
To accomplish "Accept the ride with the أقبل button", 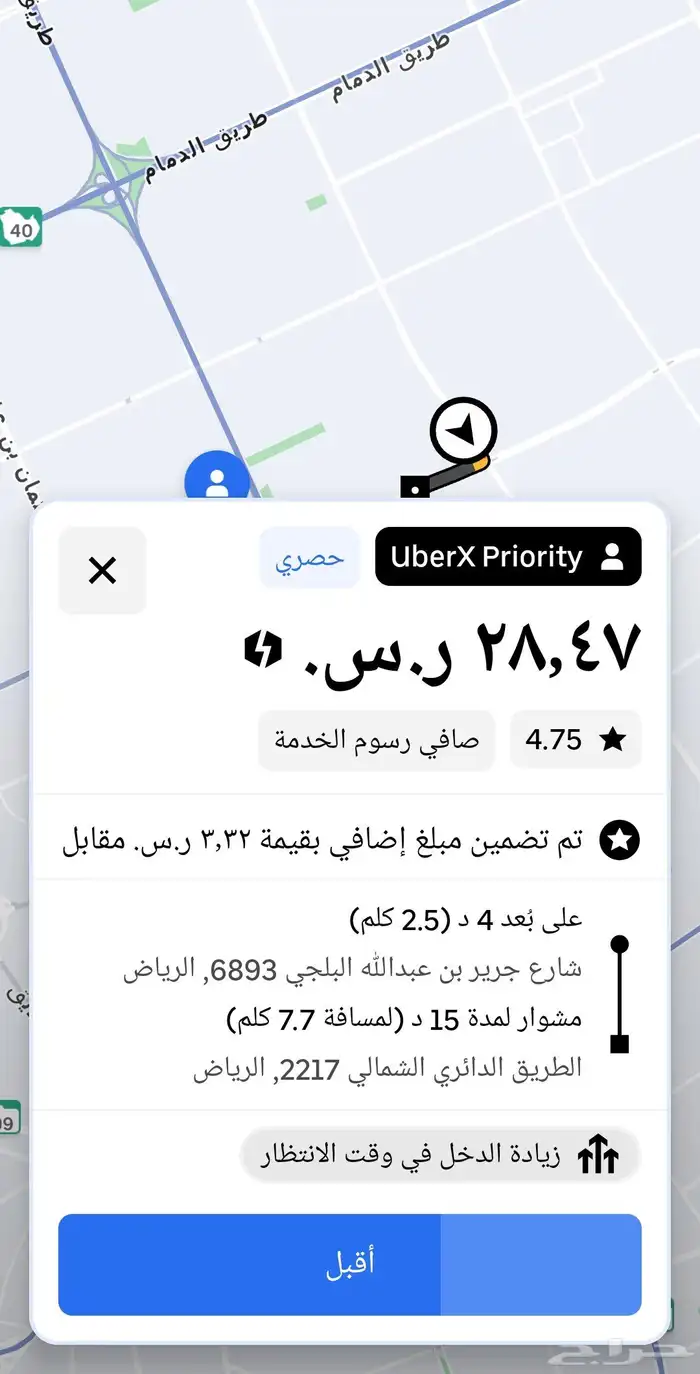I will [349, 1264].
